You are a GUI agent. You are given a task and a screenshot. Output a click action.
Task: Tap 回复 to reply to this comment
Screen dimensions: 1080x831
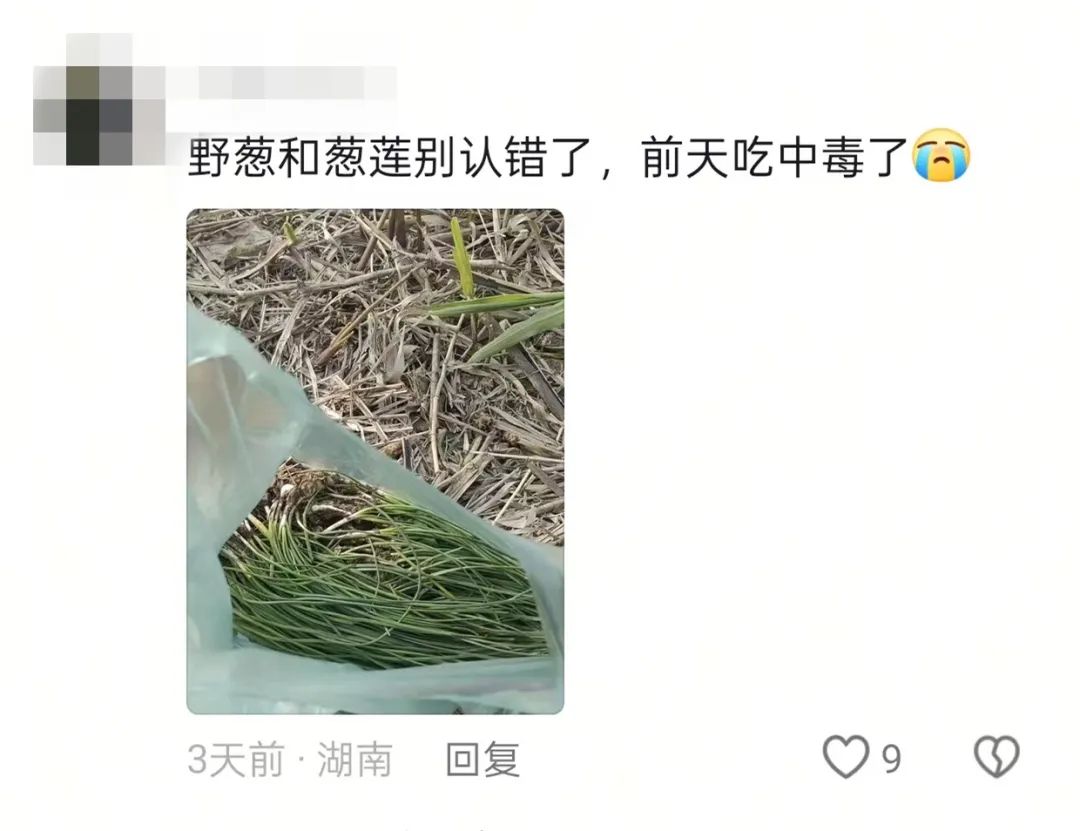point(482,760)
